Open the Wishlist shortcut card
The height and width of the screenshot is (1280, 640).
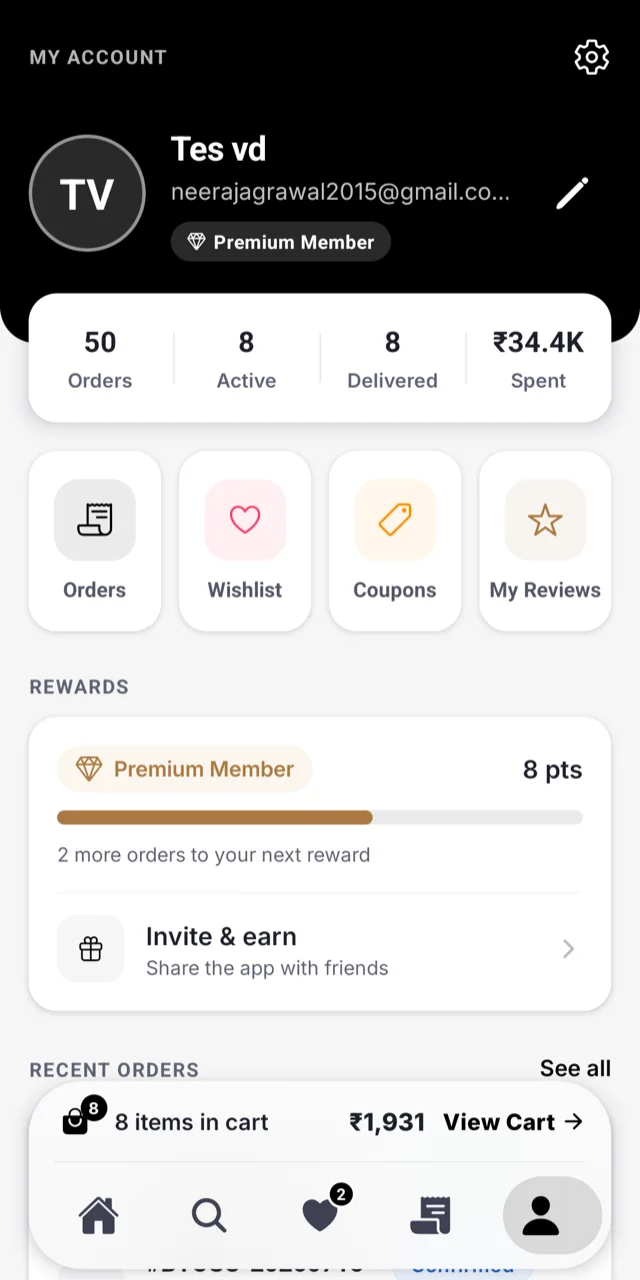pos(245,541)
